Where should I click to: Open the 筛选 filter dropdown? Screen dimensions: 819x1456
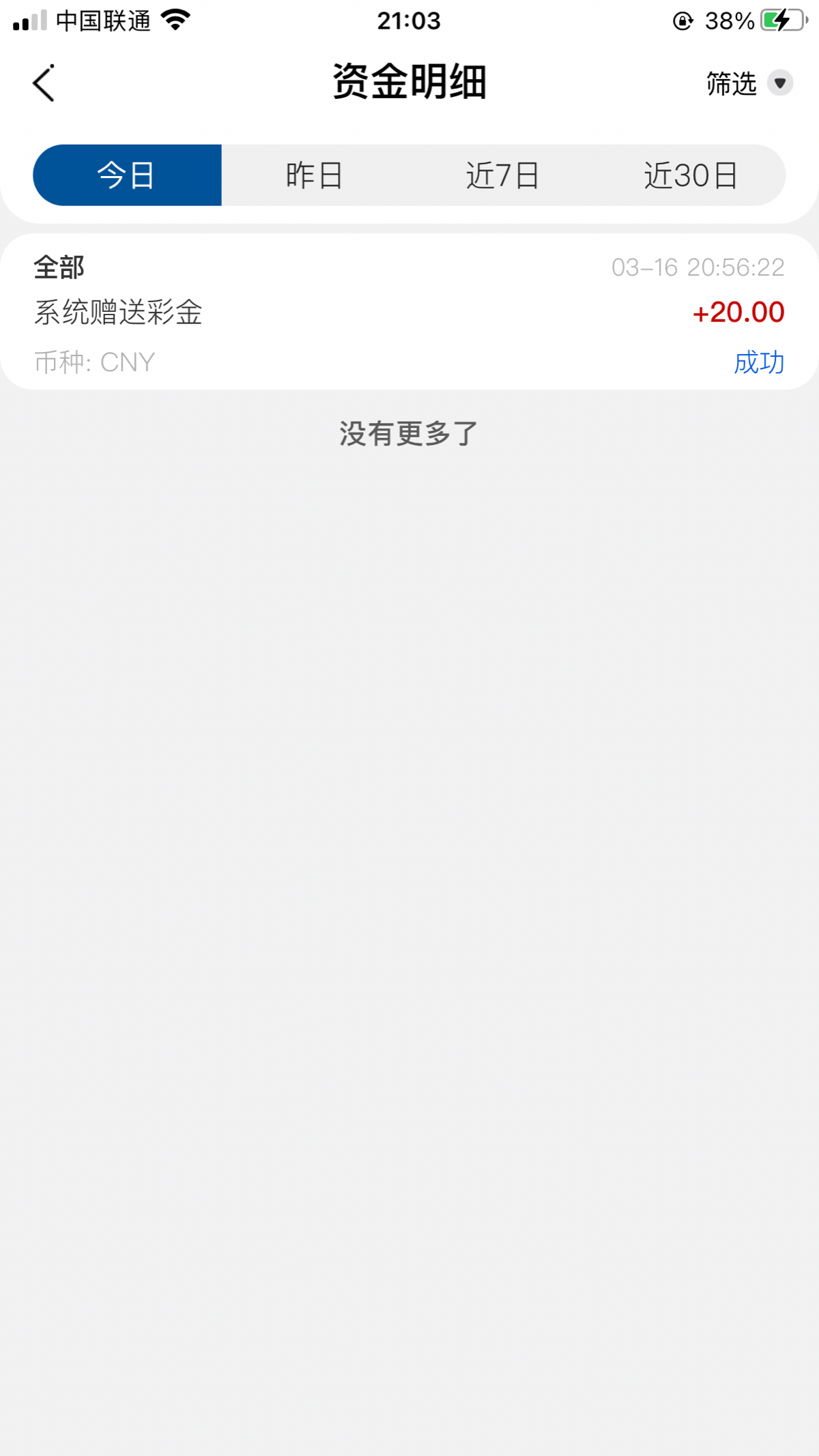[x=749, y=83]
